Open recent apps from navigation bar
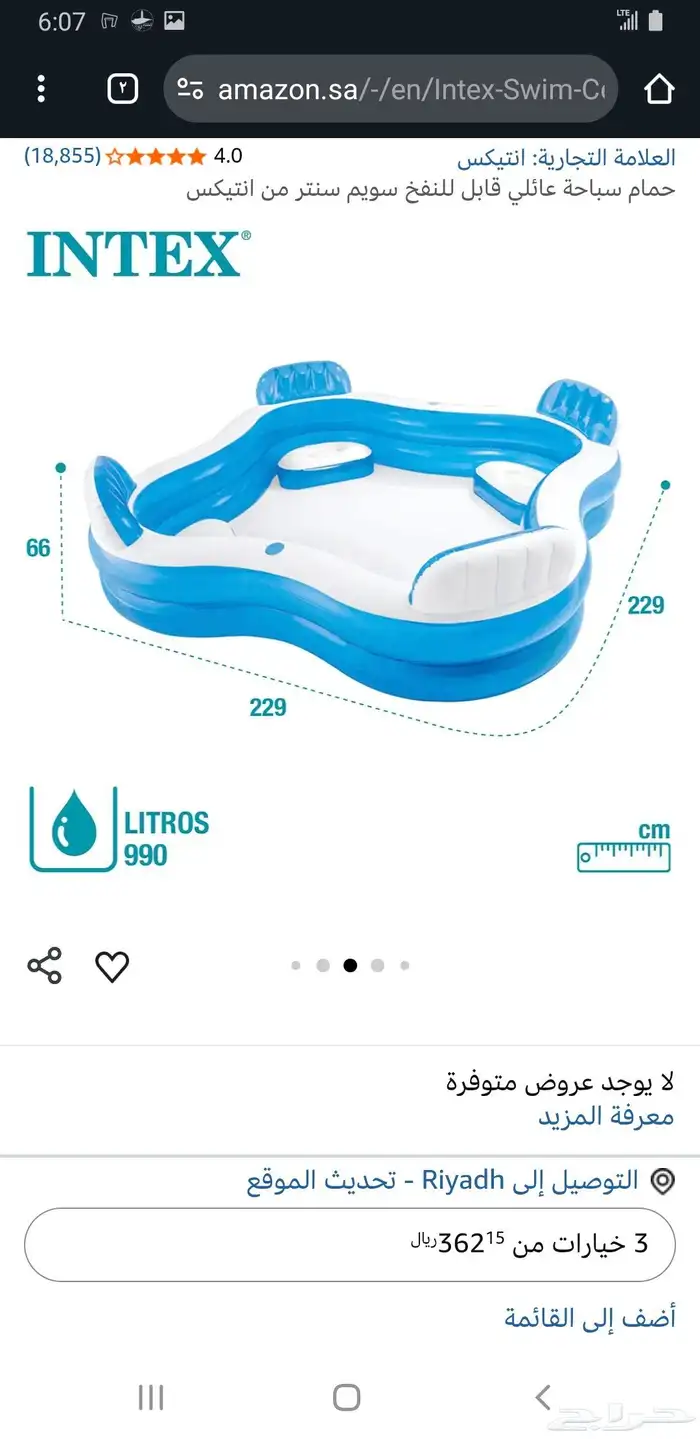Viewport: 700px width, 1439px height. click(151, 1396)
